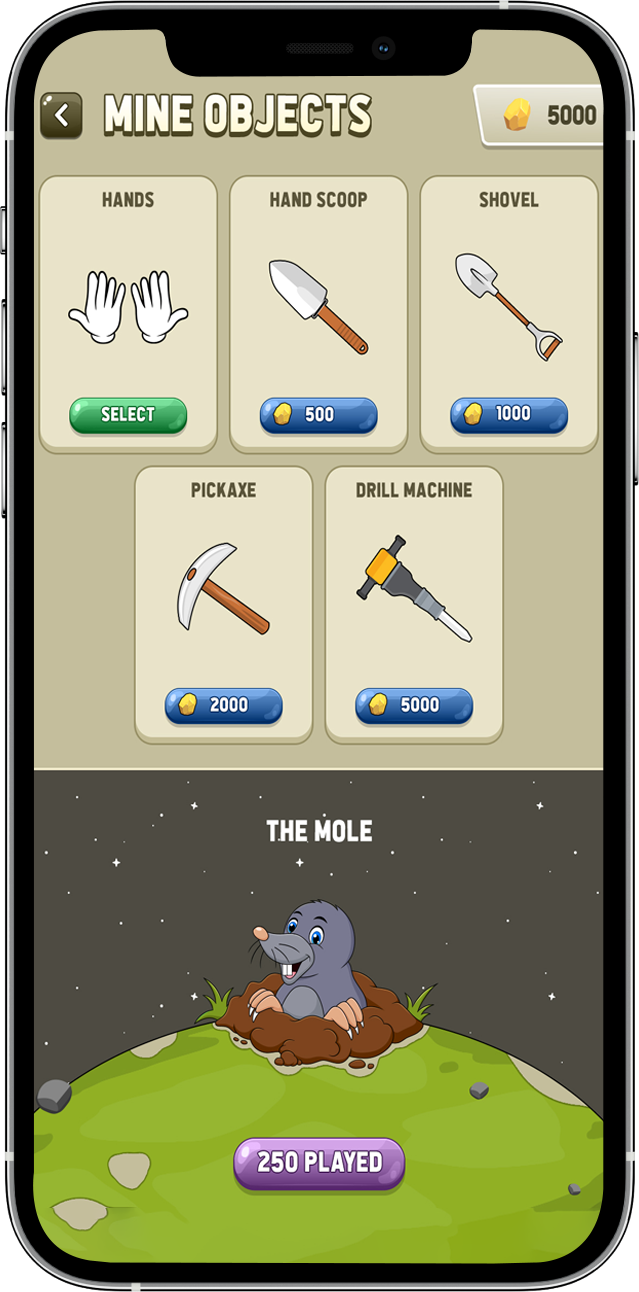Purchase the Drill Machine for 5000
The width and height of the screenshot is (639, 1292).
point(413,706)
